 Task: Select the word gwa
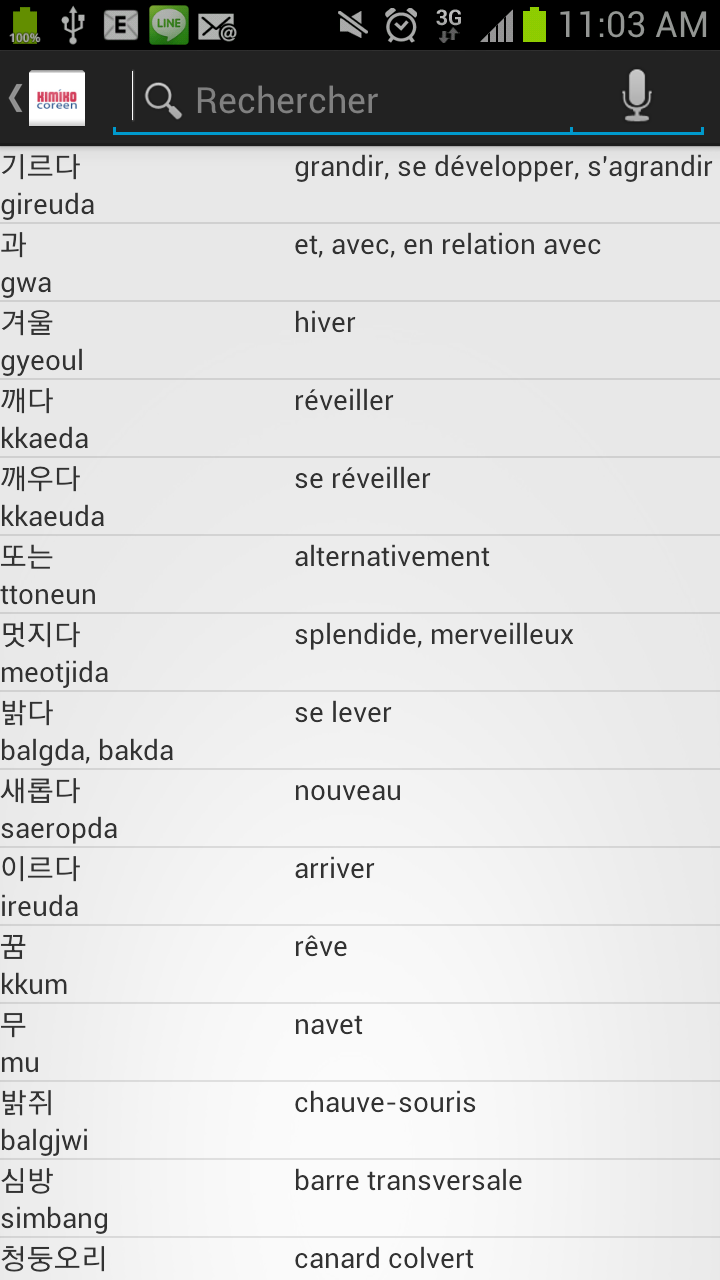(x=360, y=263)
